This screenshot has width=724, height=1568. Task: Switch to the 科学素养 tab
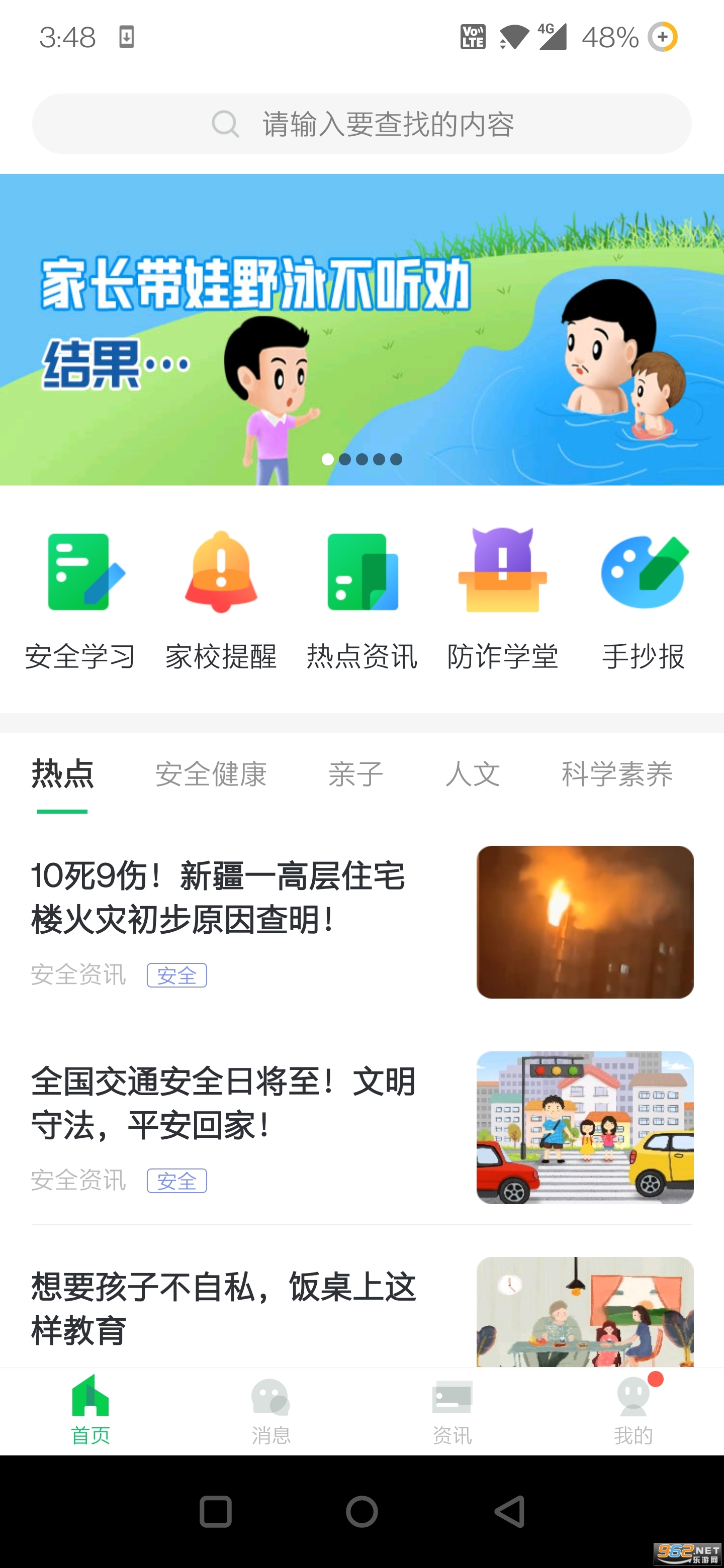(x=617, y=775)
